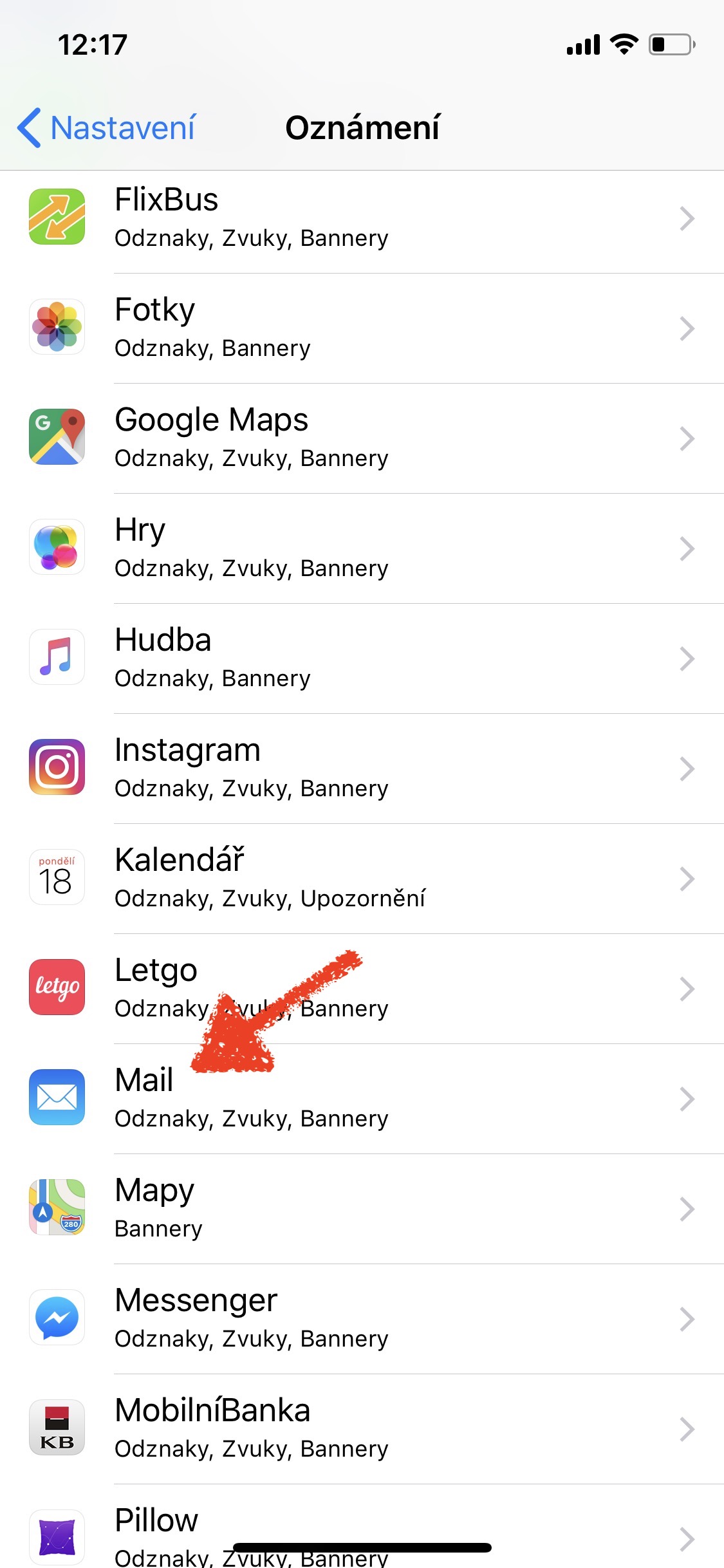Viewport: 724px width, 1568px height.
Task: Open Letgo notification settings
Action: (x=362, y=989)
